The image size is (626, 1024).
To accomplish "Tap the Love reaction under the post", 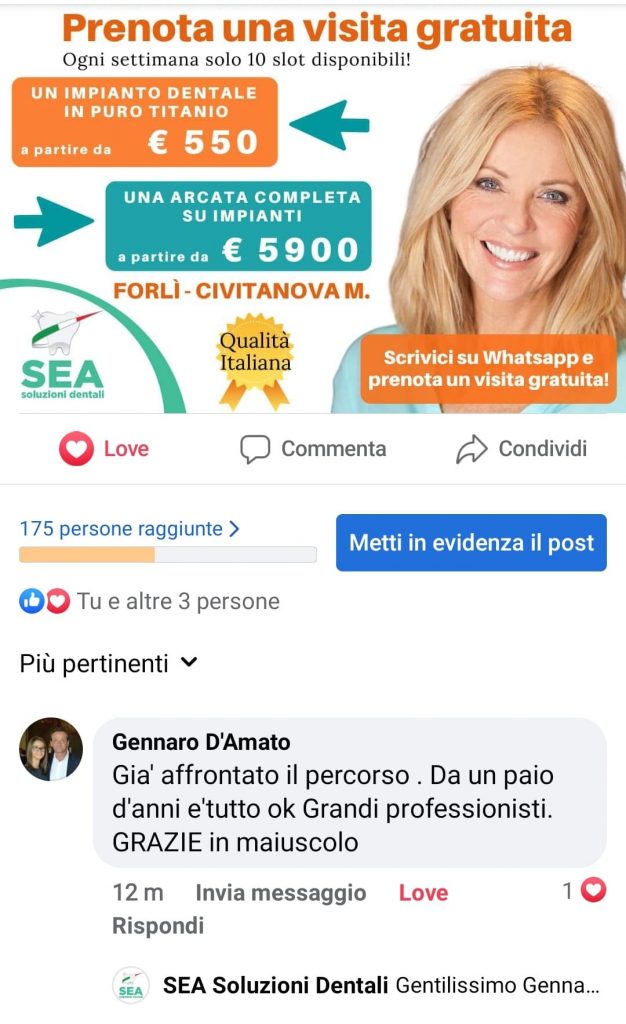I will tap(104, 449).
